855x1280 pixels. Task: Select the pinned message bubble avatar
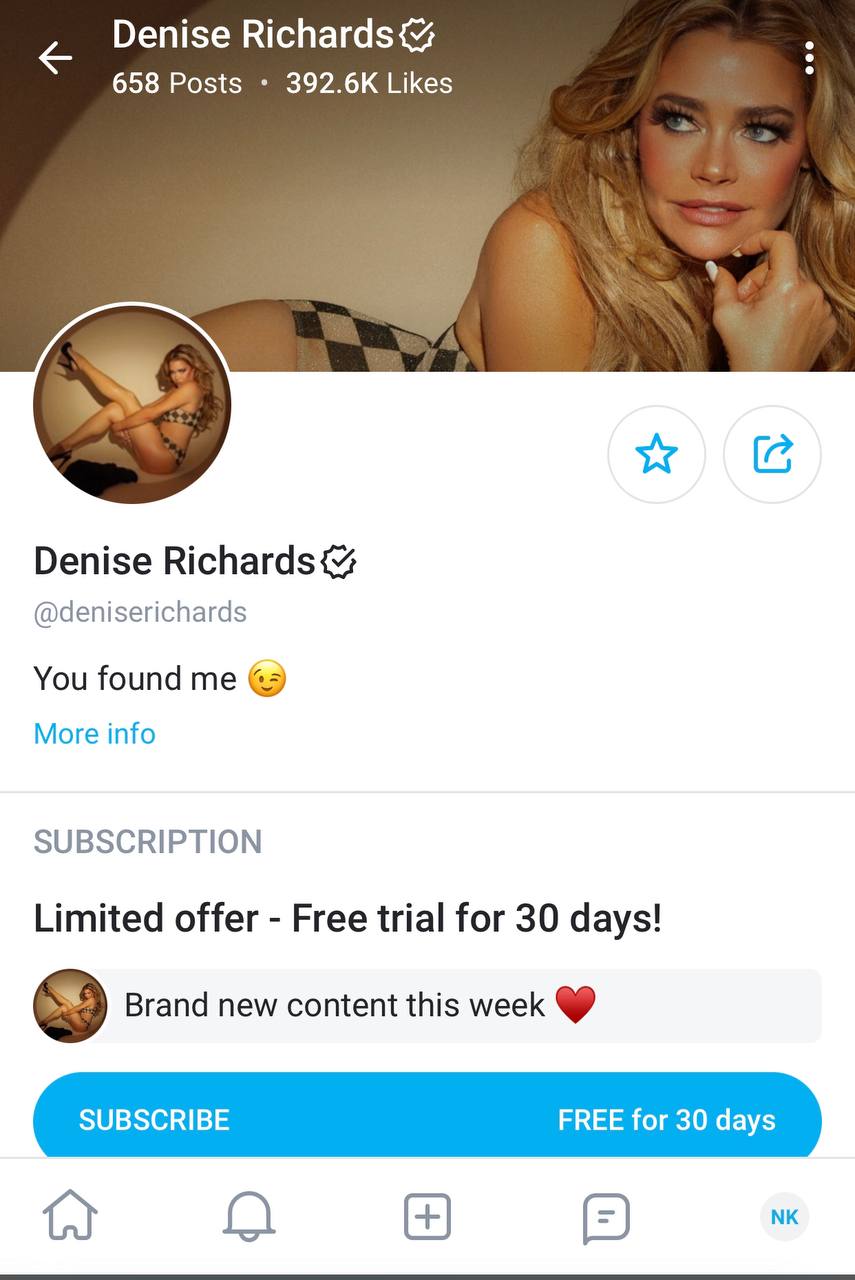click(70, 1005)
